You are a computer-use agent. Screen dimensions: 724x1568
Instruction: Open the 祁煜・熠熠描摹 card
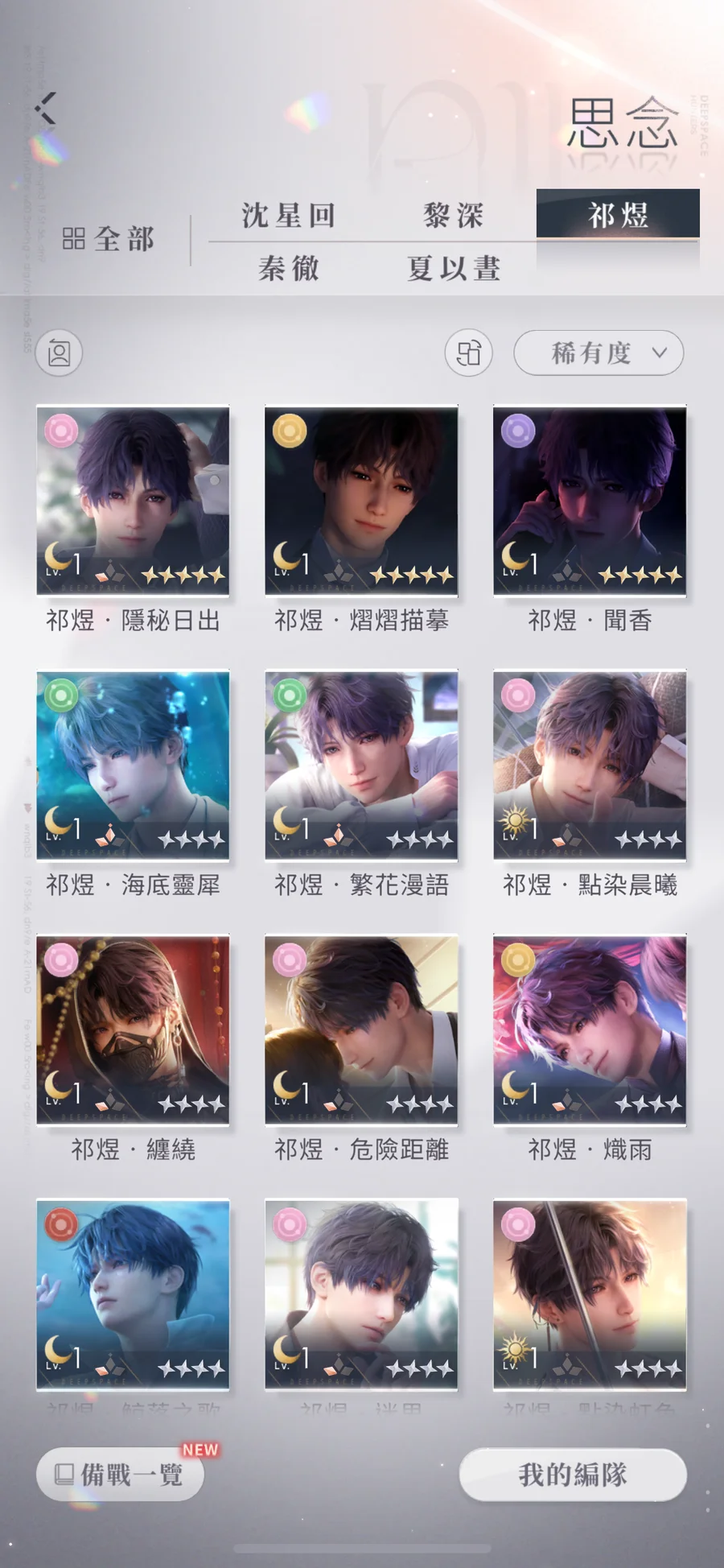tap(361, 501)
